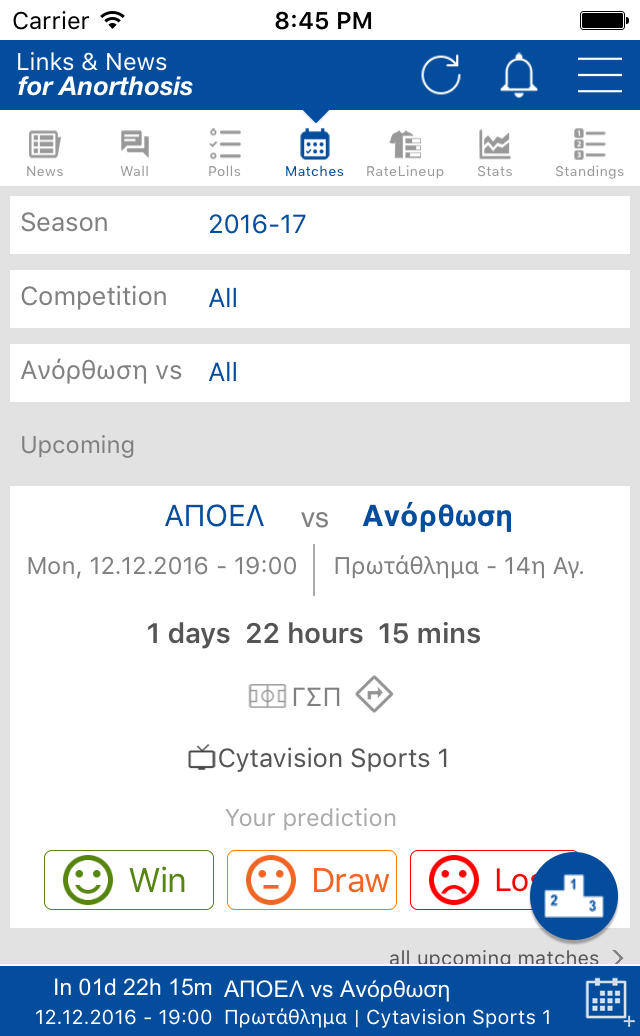This screenshot has height=1036, width=640.
Task: Change the Season 2016-17 selector
Action: point(320,225)
